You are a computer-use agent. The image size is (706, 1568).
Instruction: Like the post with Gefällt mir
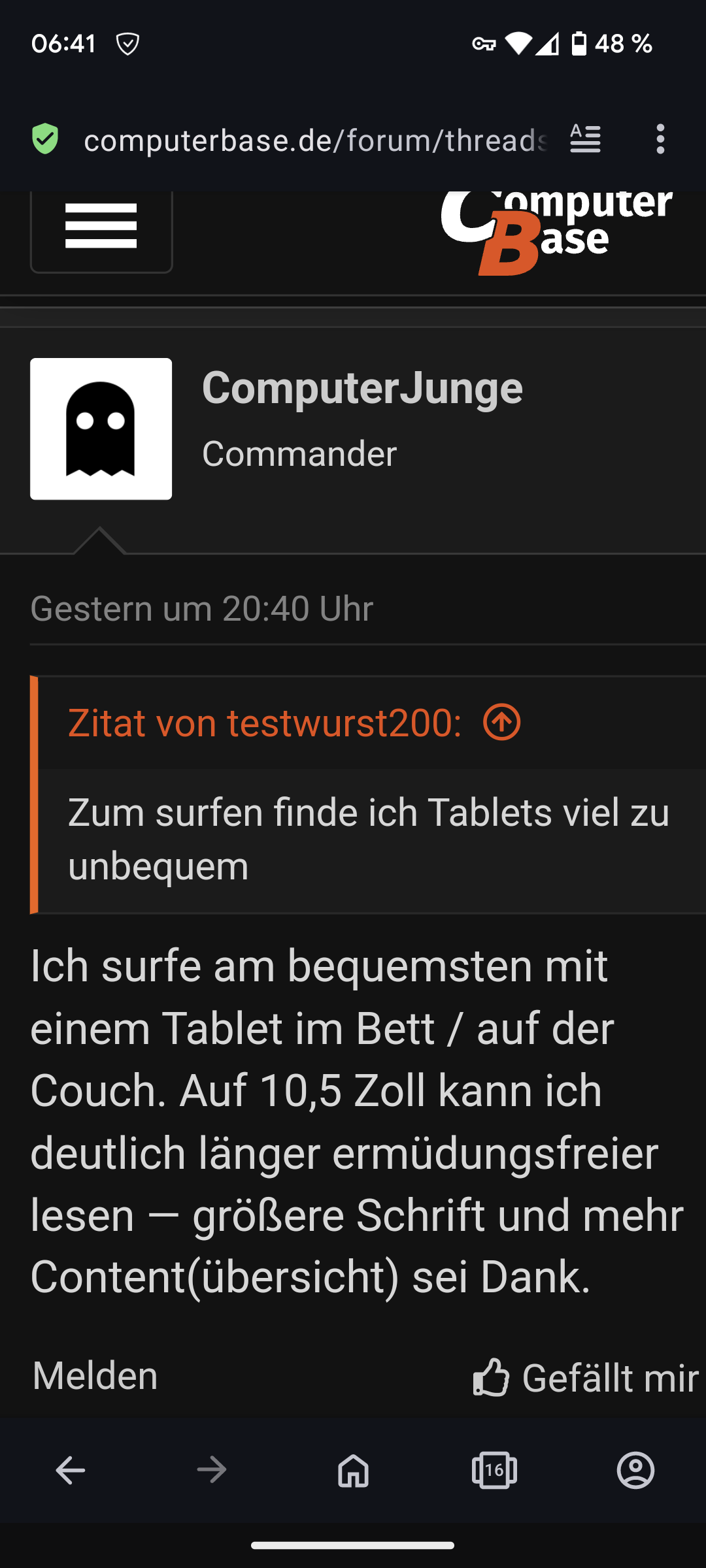click(585, 1377)
